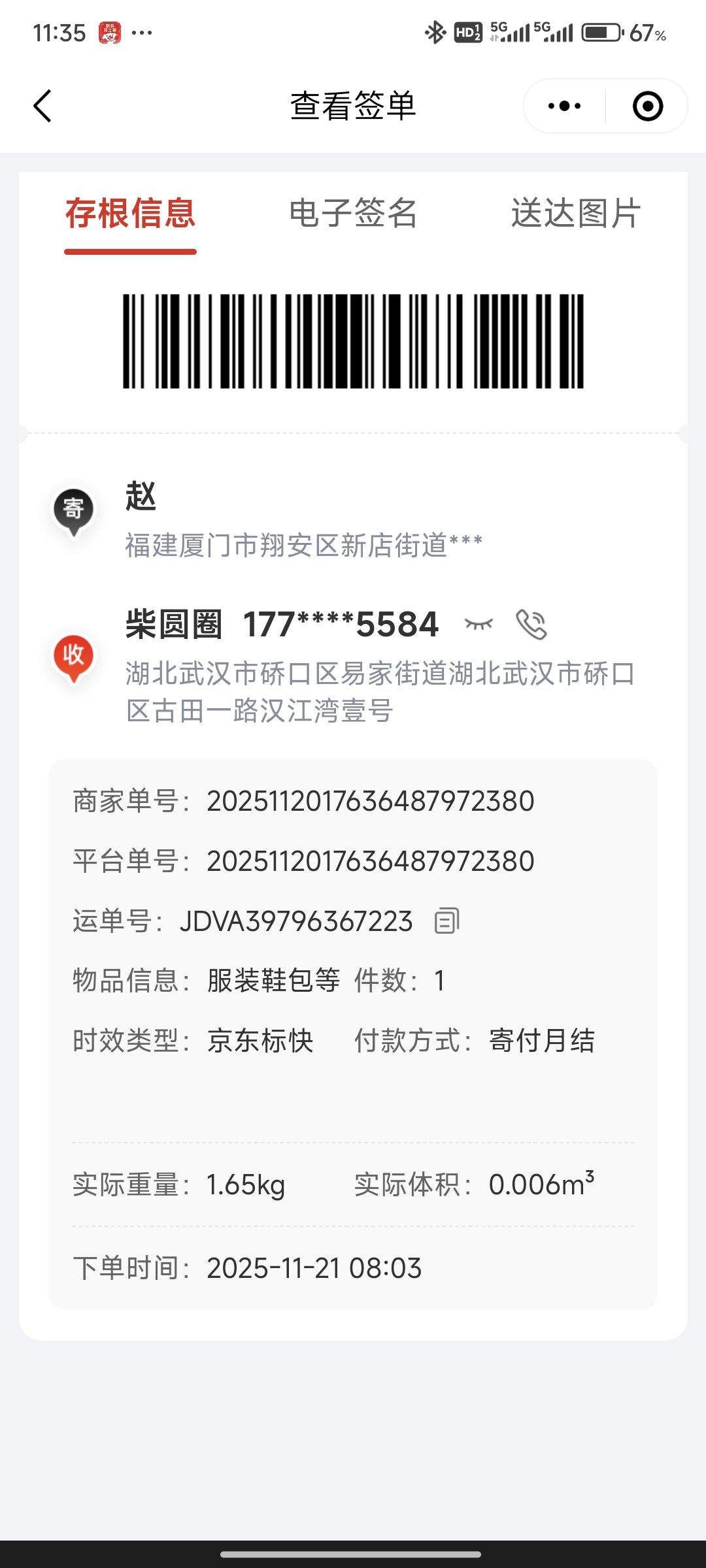
Task: Call recipient 柴圆圈 via phone icon
Action: click(531, 625)
